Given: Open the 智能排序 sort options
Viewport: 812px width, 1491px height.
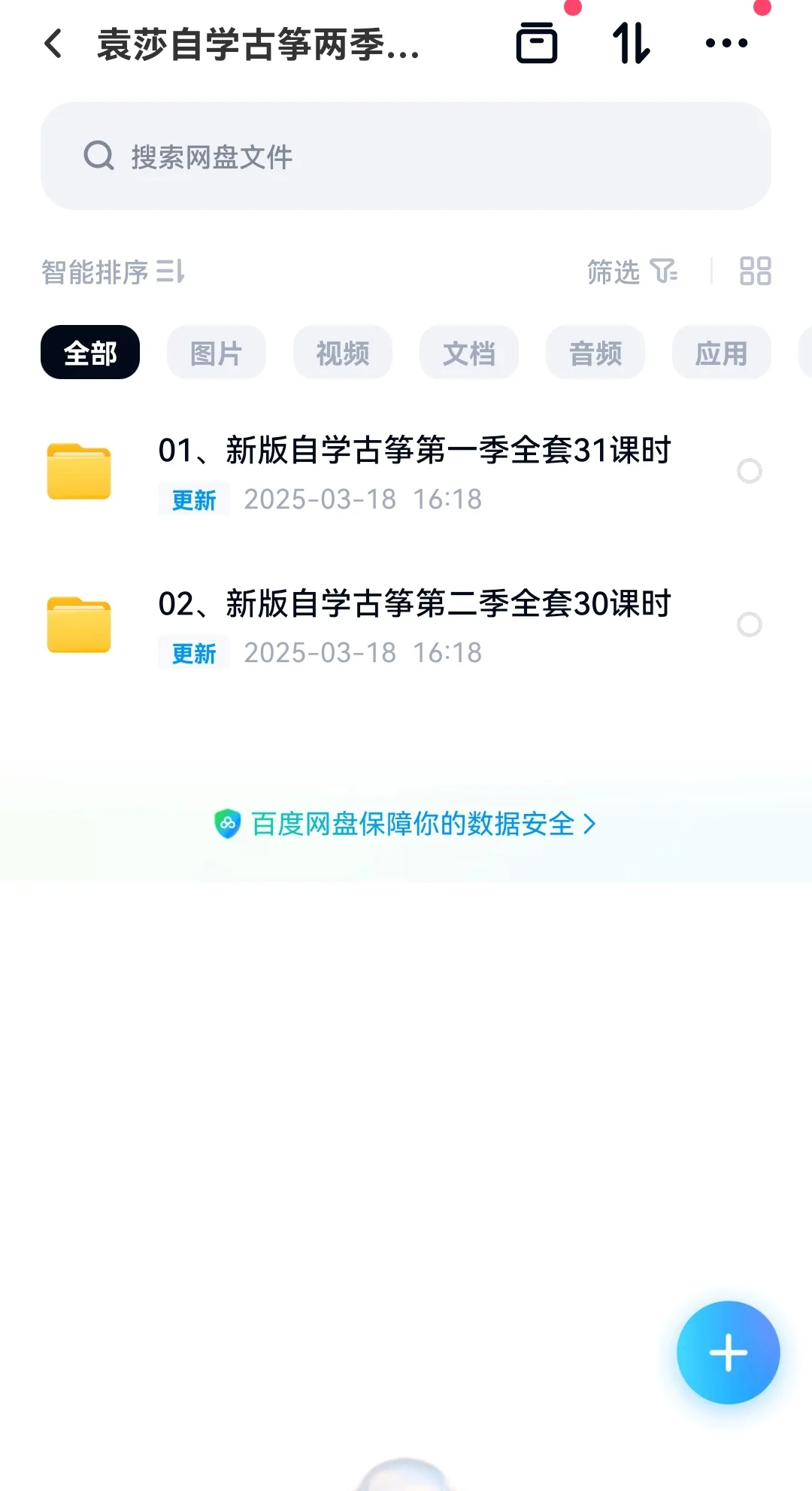Looking at the screenshot, I should [113, 272].
